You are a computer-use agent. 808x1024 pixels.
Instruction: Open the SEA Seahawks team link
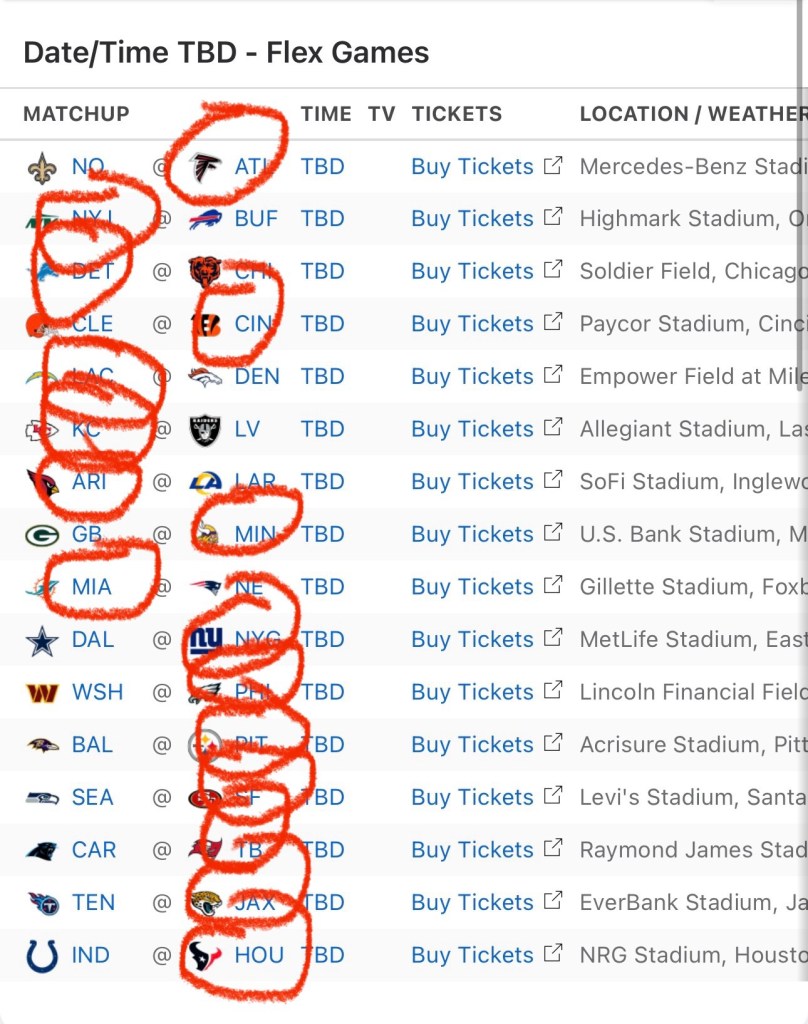click(x=92, y=797)
